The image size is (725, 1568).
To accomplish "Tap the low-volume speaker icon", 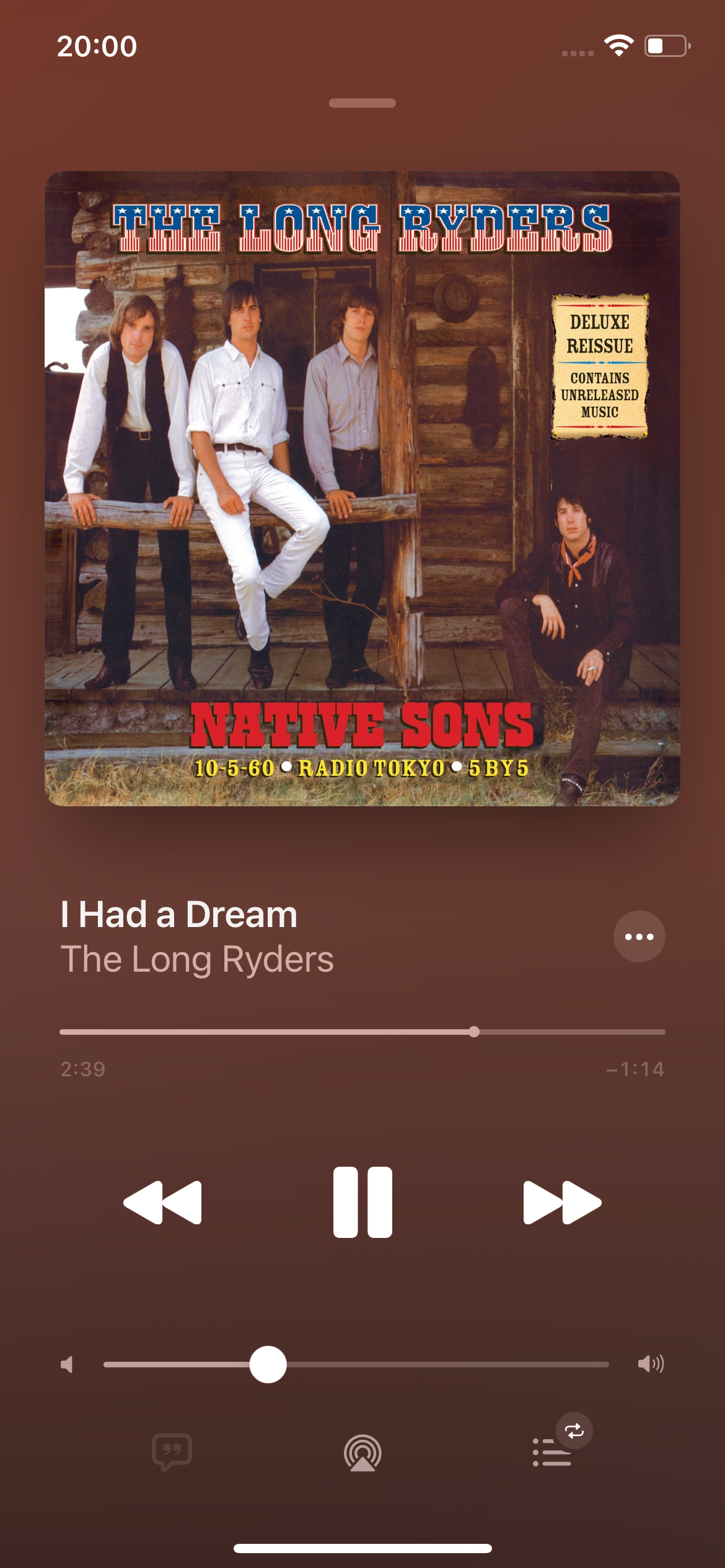I will pyautogui.click(x=67, y=1364).
